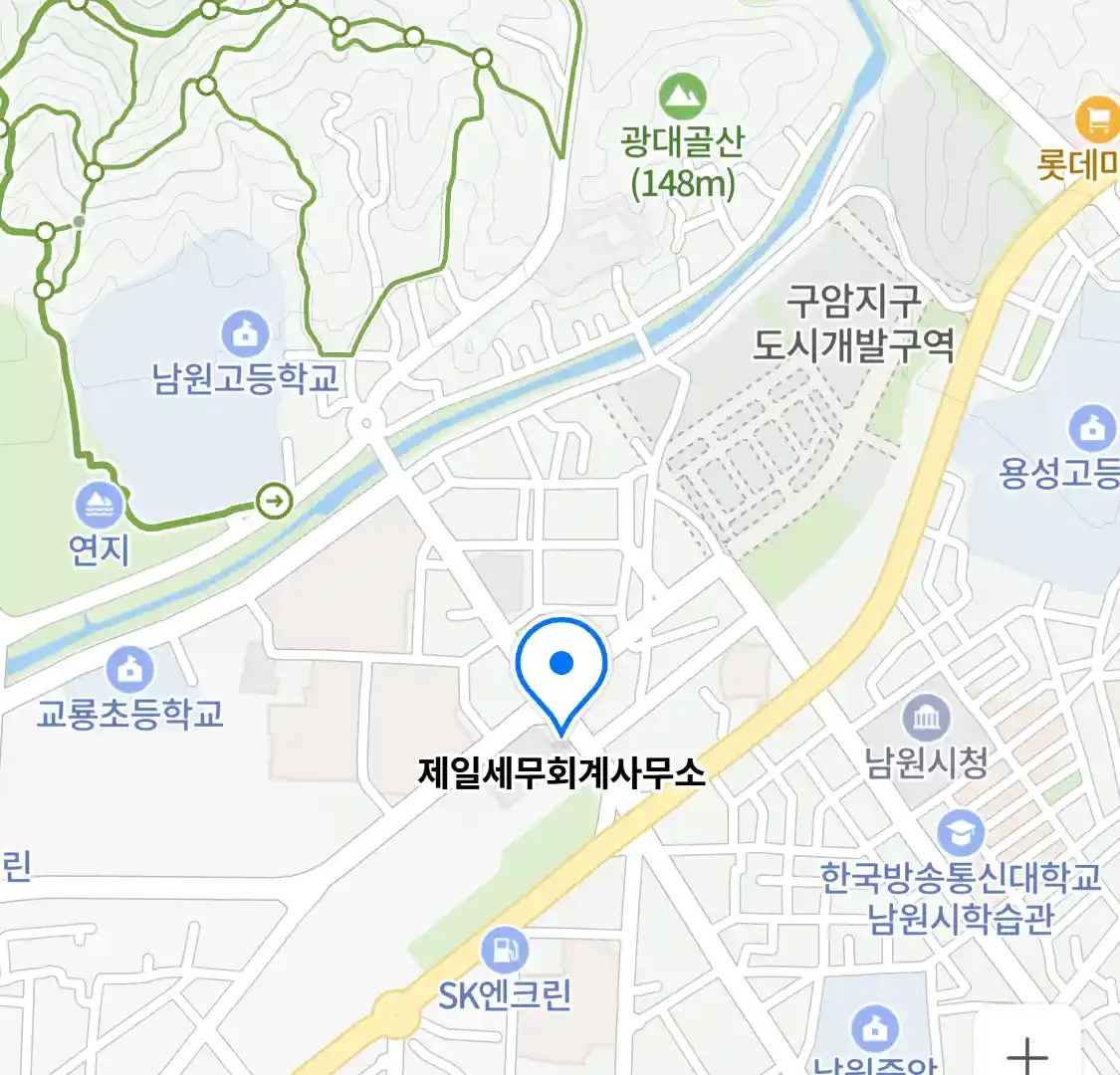The image size is (1120, 1075).
Task: Tap the 제일세무회계사무소 location pin
Action: click(x=561, y=664)
